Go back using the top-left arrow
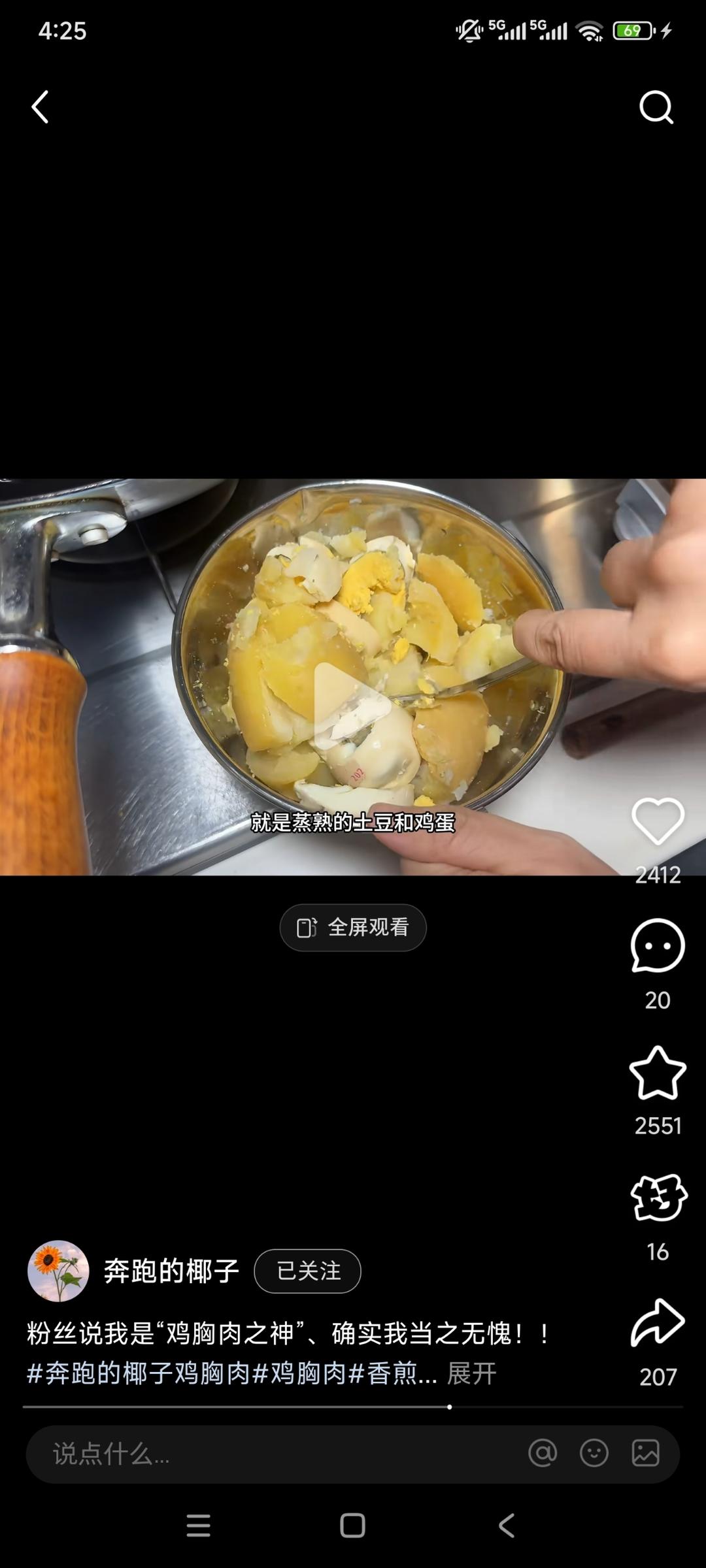This screenshot has height=1568, width=706. click(x=41, y=106)
